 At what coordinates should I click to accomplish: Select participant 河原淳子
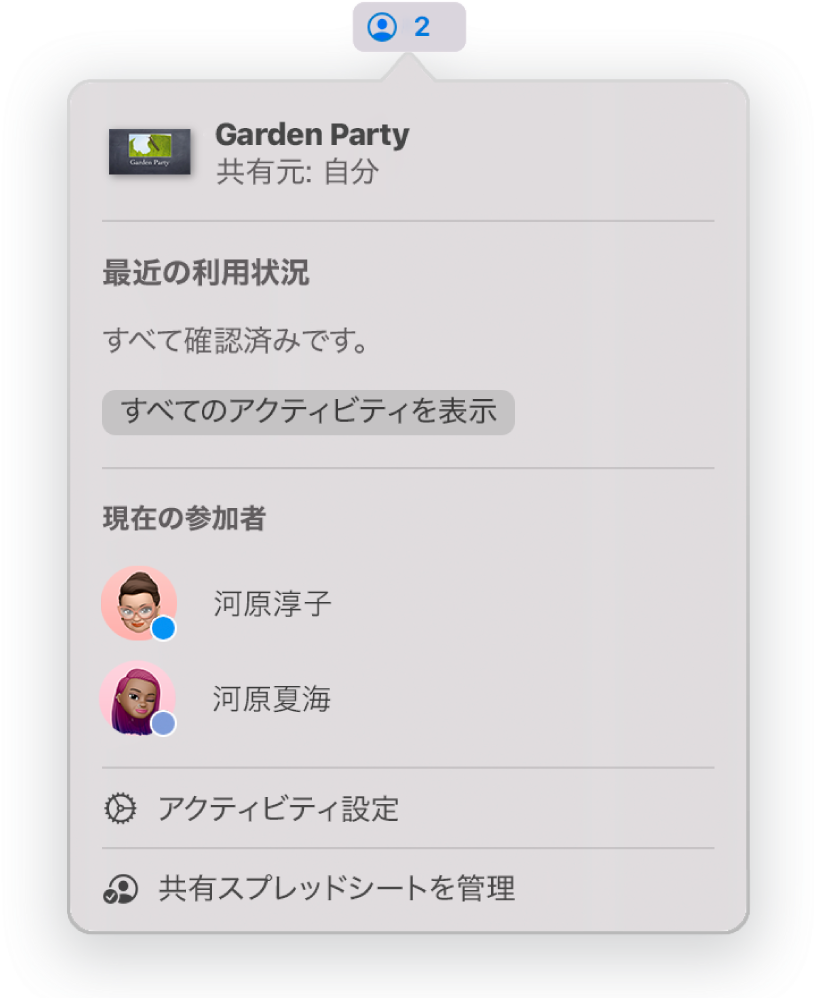pyautogui.click(x=272, y=604)
